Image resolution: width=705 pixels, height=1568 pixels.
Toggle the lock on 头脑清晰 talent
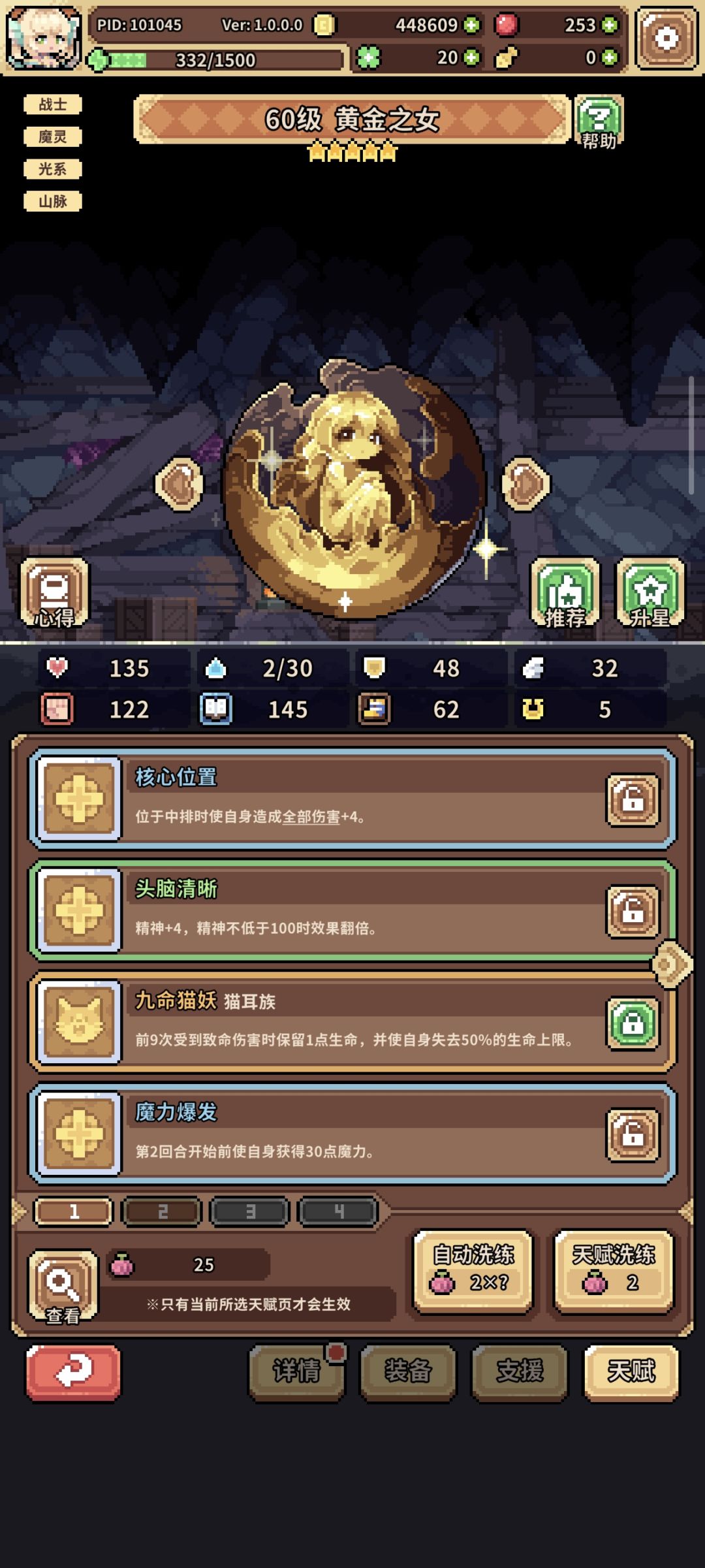(633, 910)
